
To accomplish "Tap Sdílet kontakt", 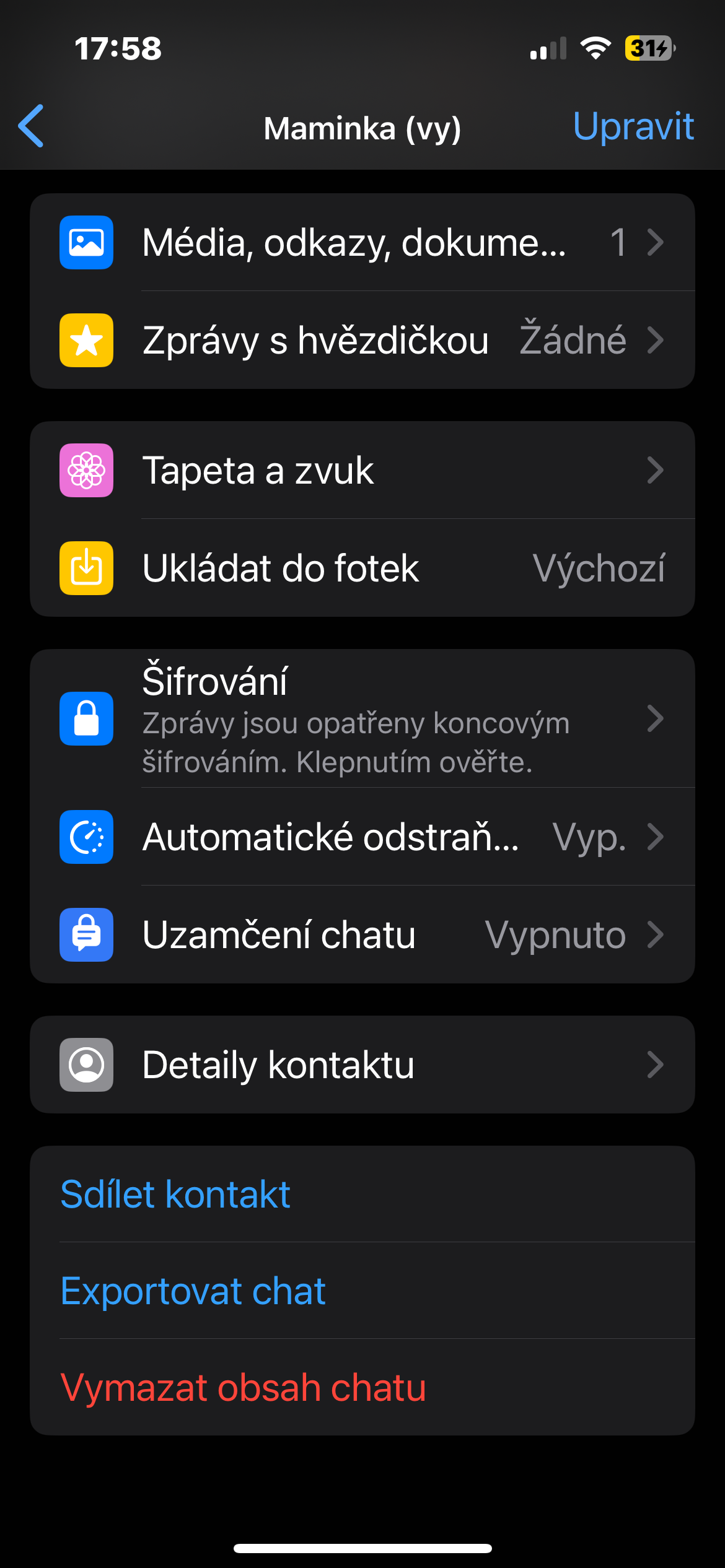I will (176, 1194).
